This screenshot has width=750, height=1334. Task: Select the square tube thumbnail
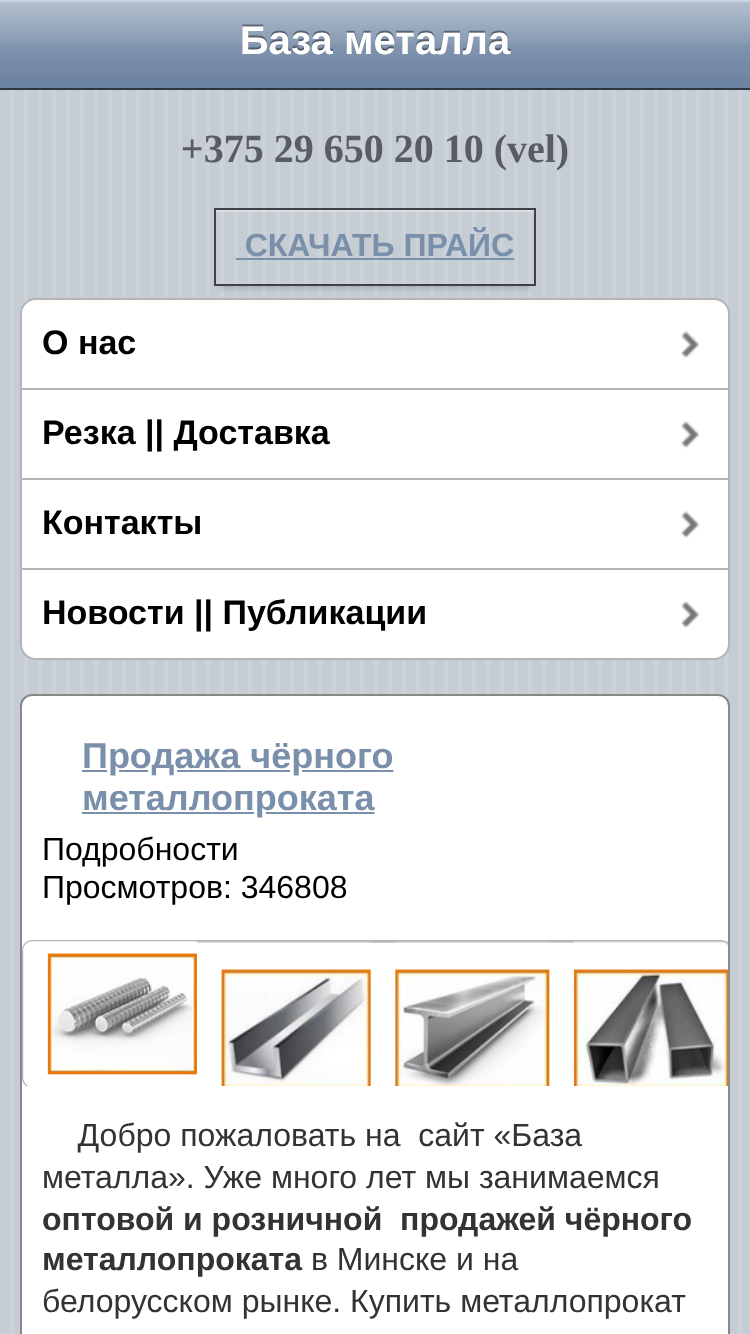point(651,1027)
